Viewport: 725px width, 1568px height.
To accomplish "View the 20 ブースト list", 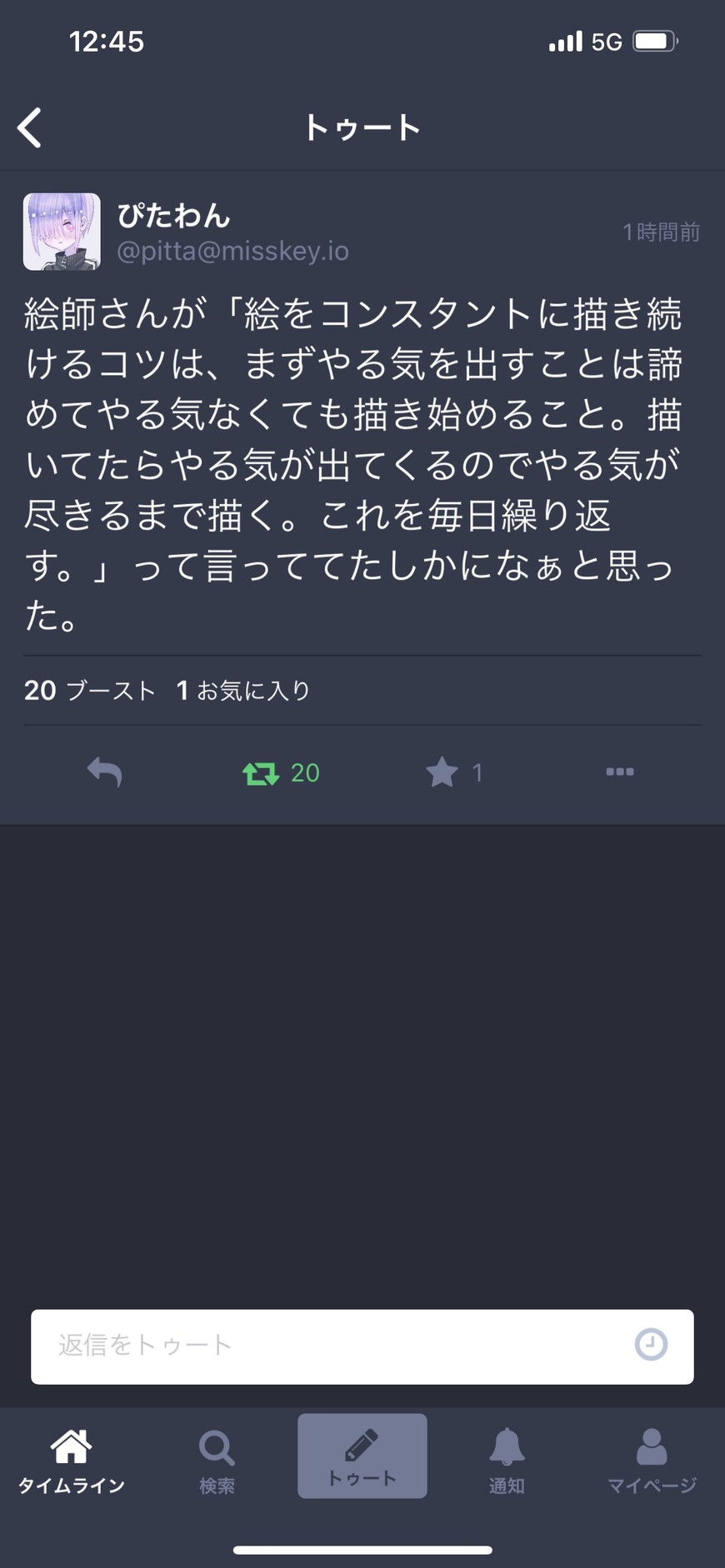I will [89, 691].
